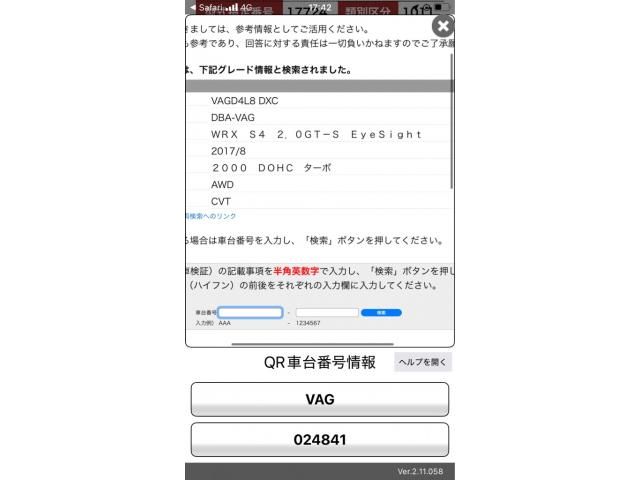The width and height of the screenshot is (640, 480).
Task: Open help with ヘルプを開く button
Action: tap(423, 362)
